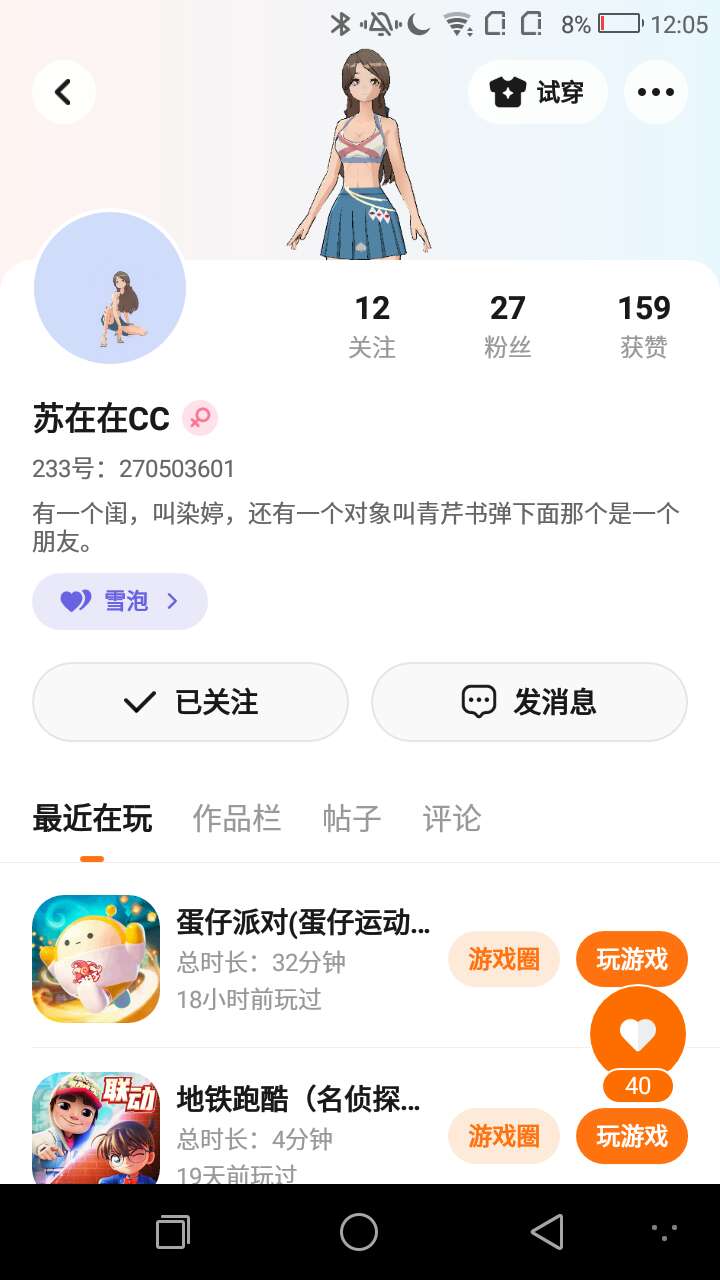Go to the system home screen

(359, 1232)
